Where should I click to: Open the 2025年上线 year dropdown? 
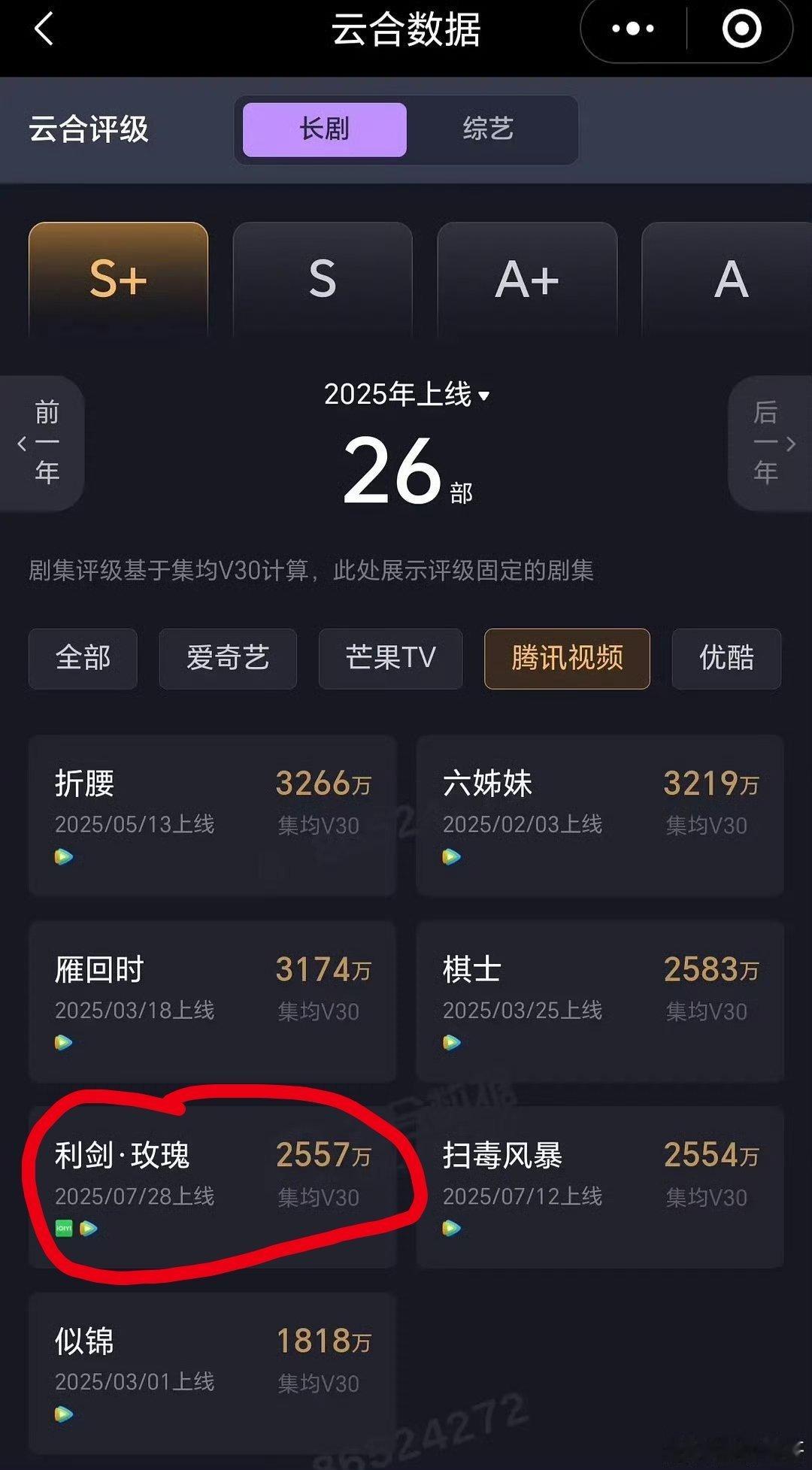coord(406,395)
